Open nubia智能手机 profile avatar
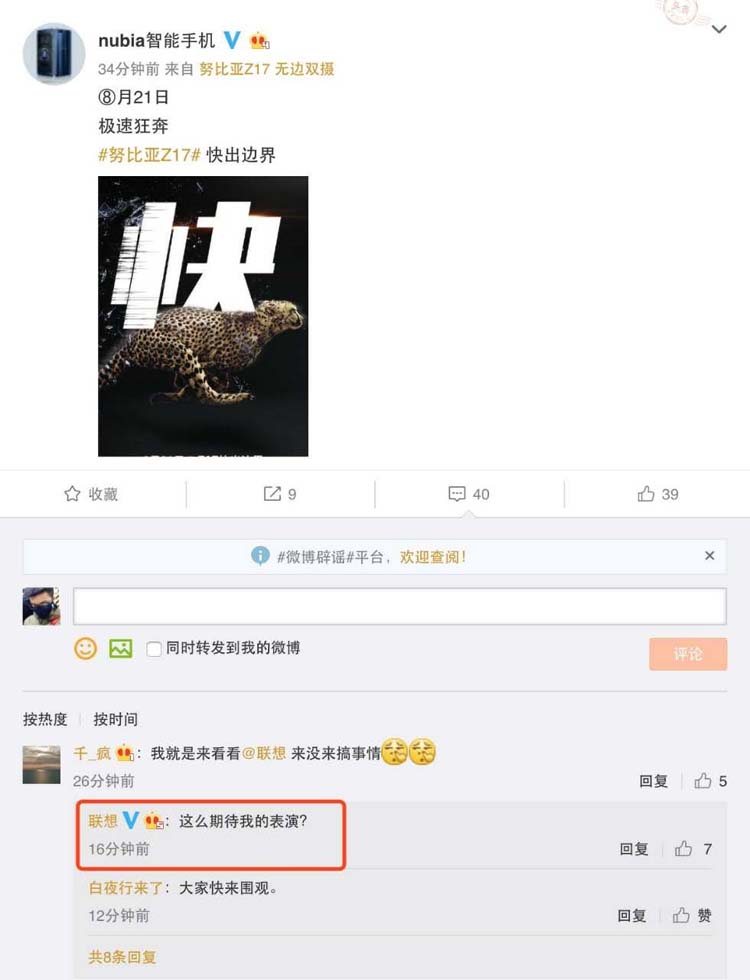 point(53,53)
